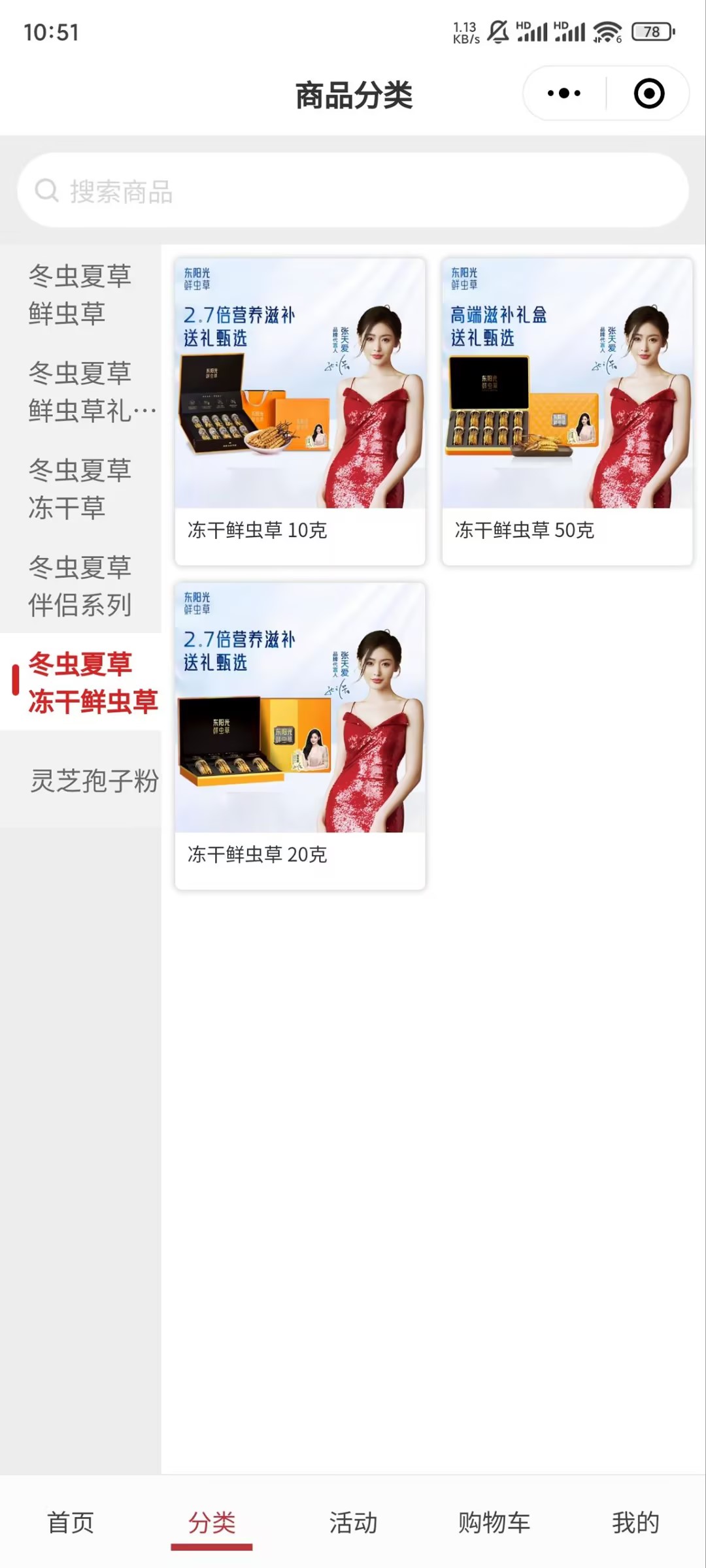Open the 我的 tab

635,1522
